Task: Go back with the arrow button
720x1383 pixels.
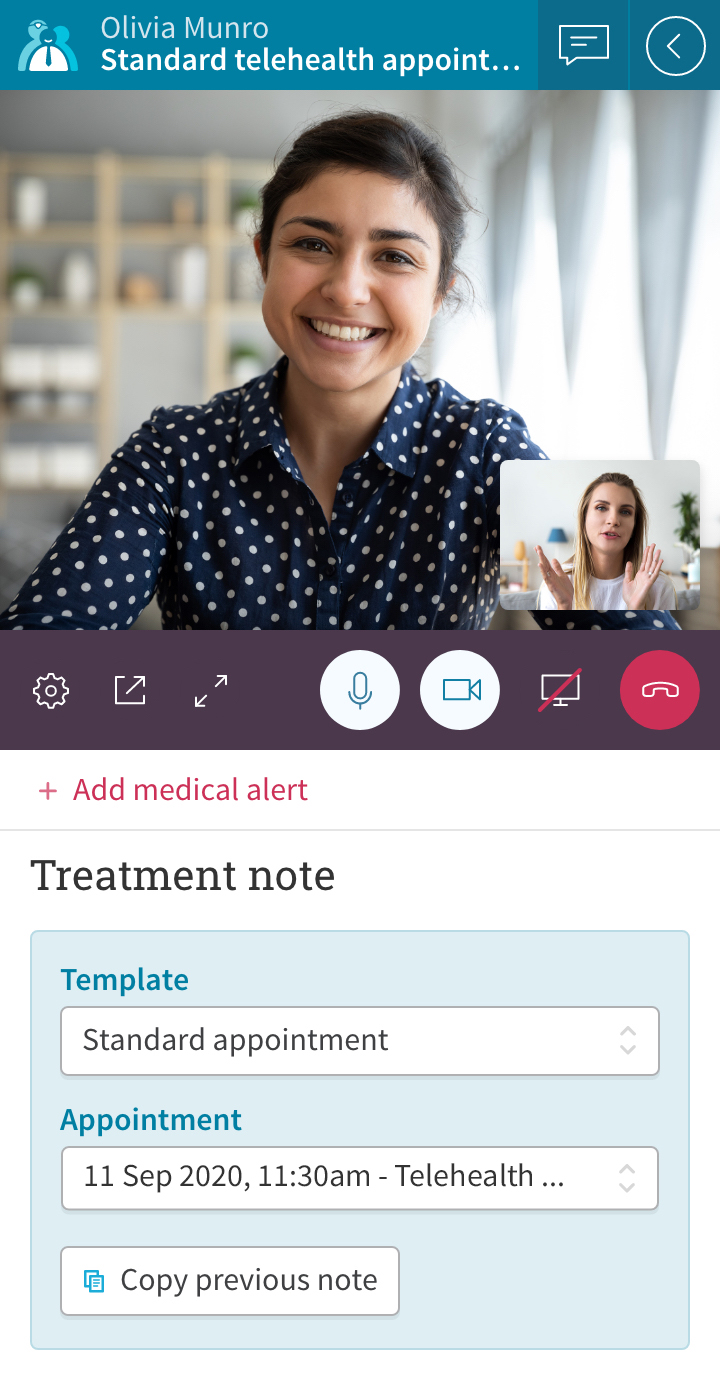Action: tap(675, 45)
